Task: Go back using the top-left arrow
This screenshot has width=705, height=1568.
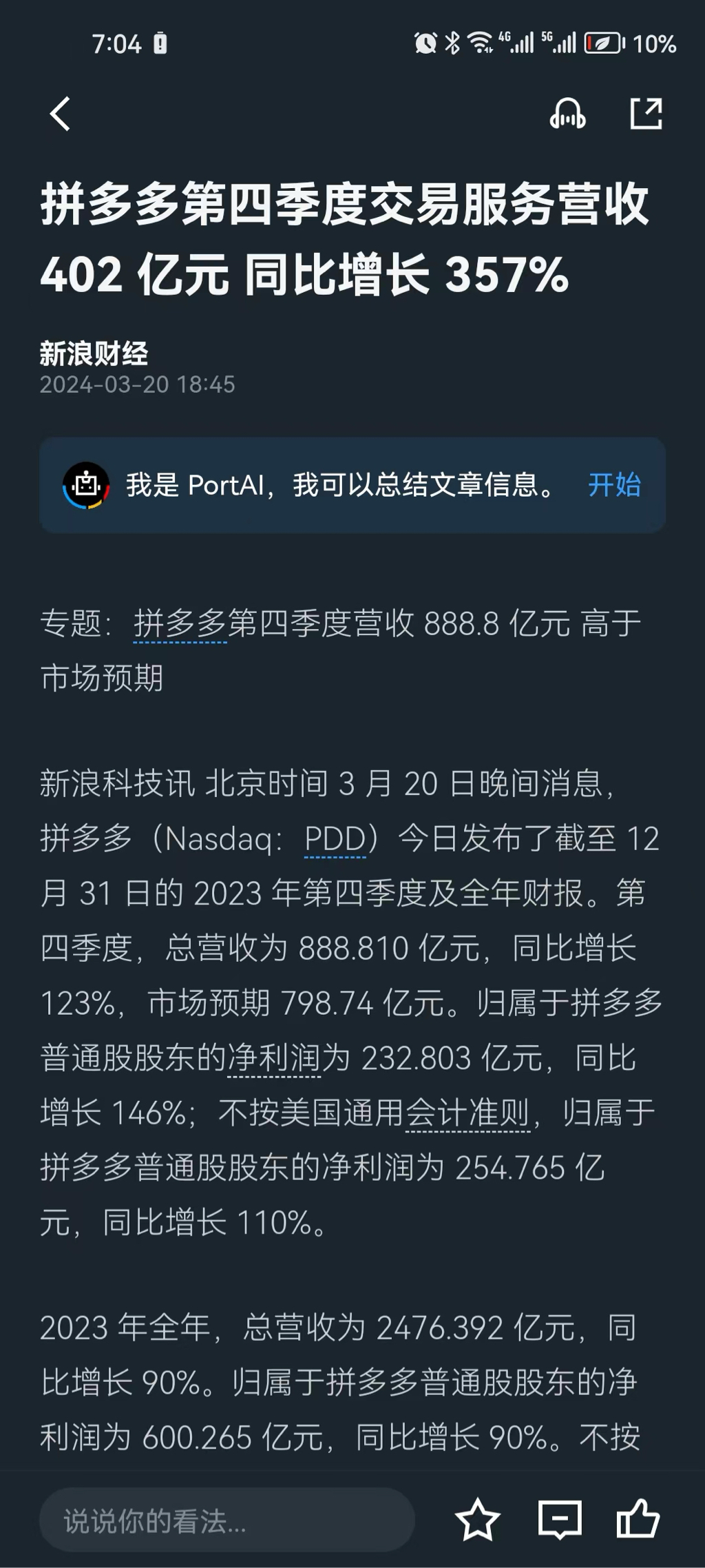Action: 61,114
